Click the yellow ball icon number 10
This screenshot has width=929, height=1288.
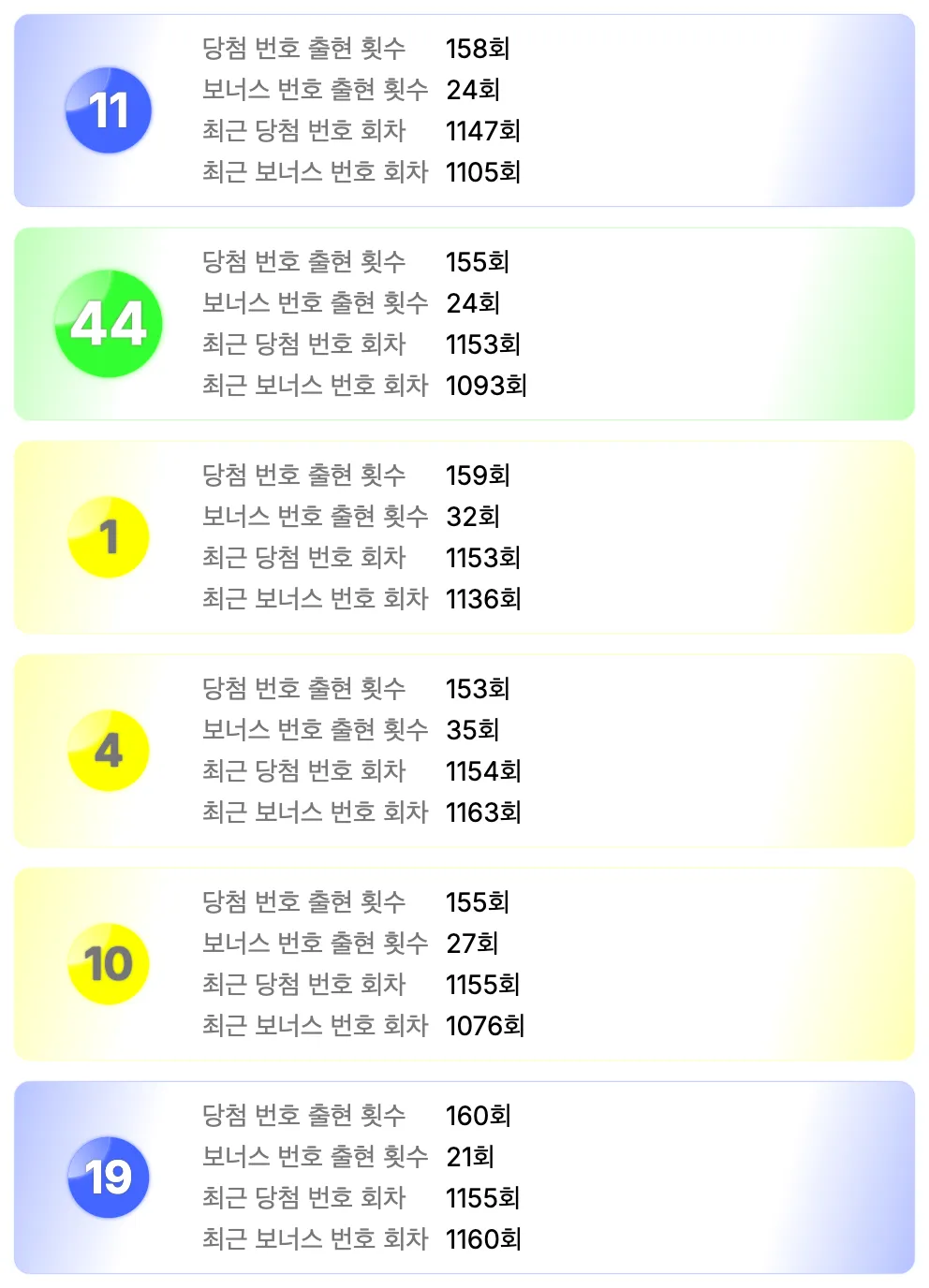pyautogui.click(x=107, y=962)
